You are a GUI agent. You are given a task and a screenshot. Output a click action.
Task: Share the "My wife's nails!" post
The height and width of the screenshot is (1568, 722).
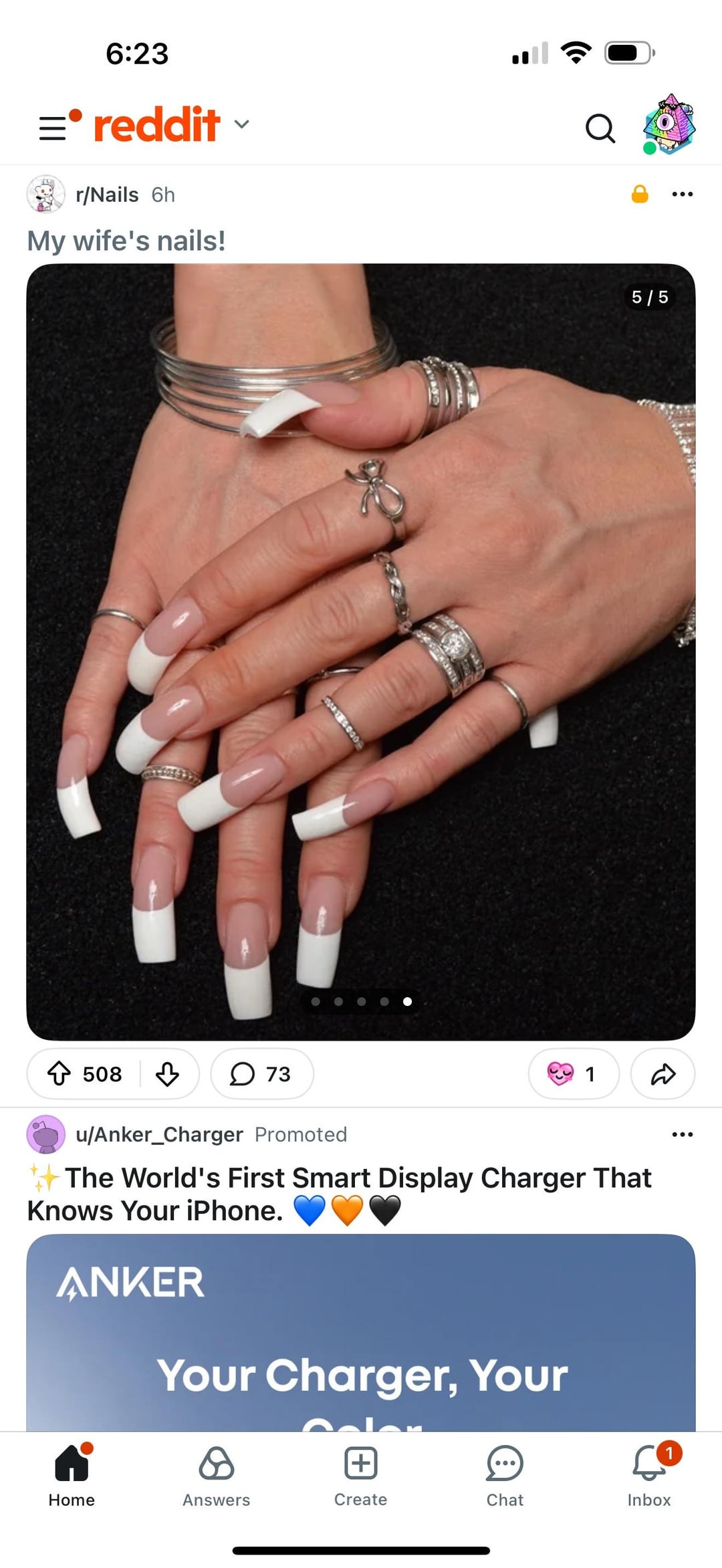coord(663,1074)
